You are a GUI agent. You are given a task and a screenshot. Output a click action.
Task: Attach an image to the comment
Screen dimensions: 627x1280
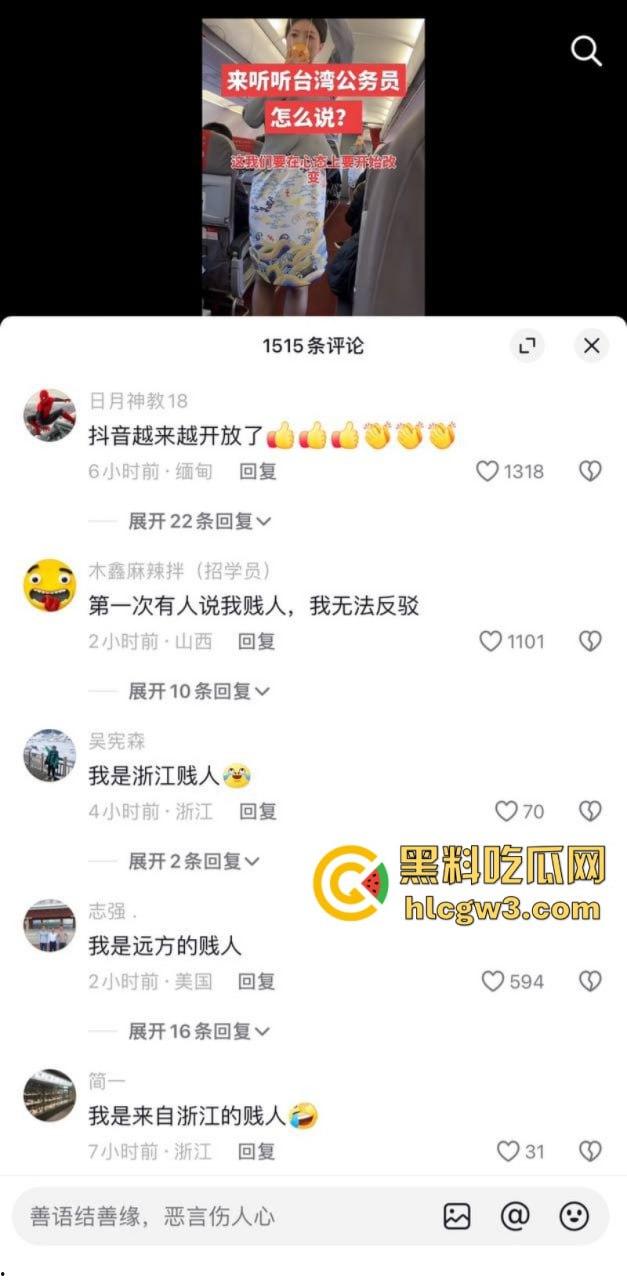(x=457, y=1216)
